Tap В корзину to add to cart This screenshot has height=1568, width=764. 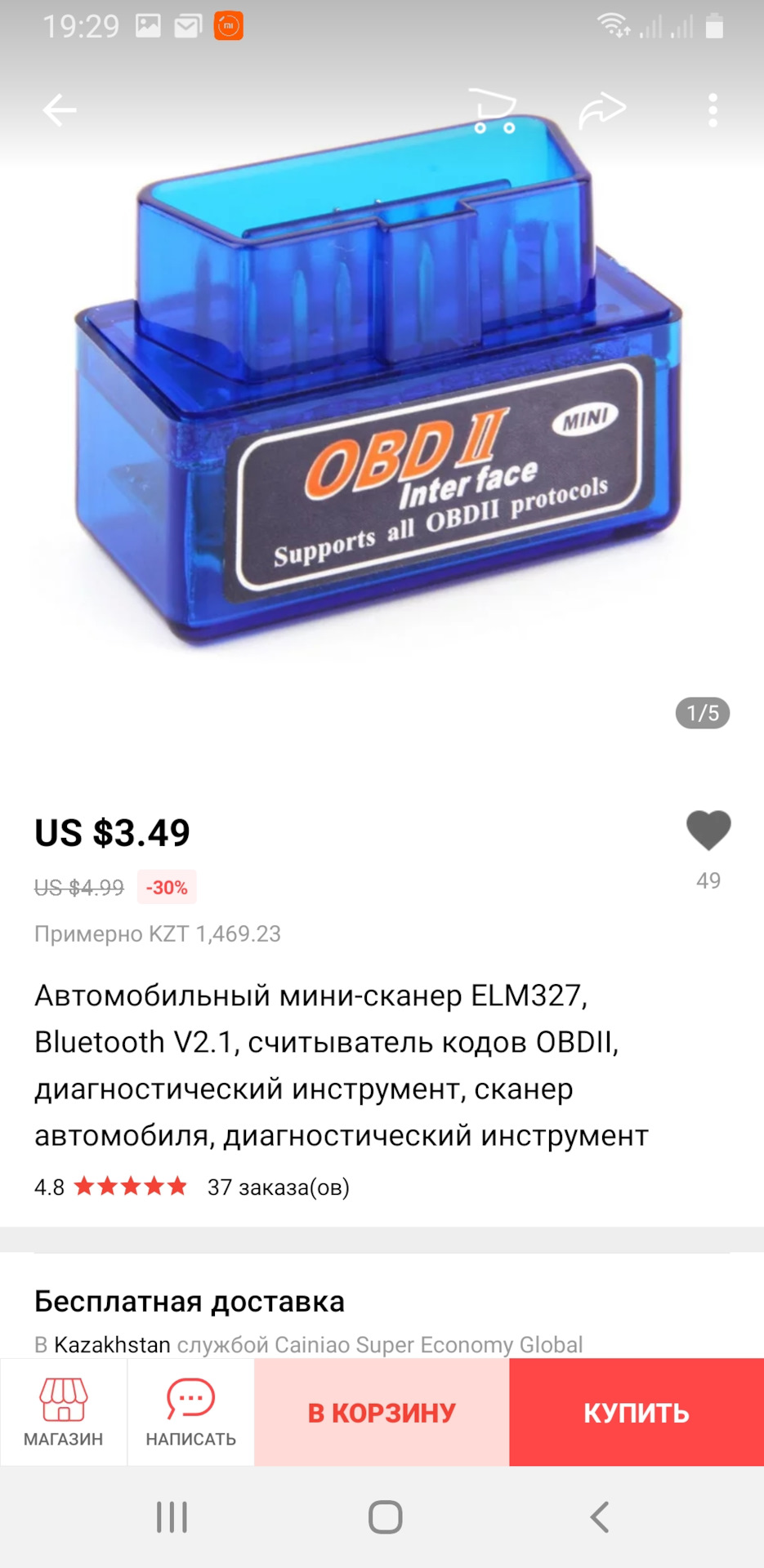click(x=382, y=1412)
